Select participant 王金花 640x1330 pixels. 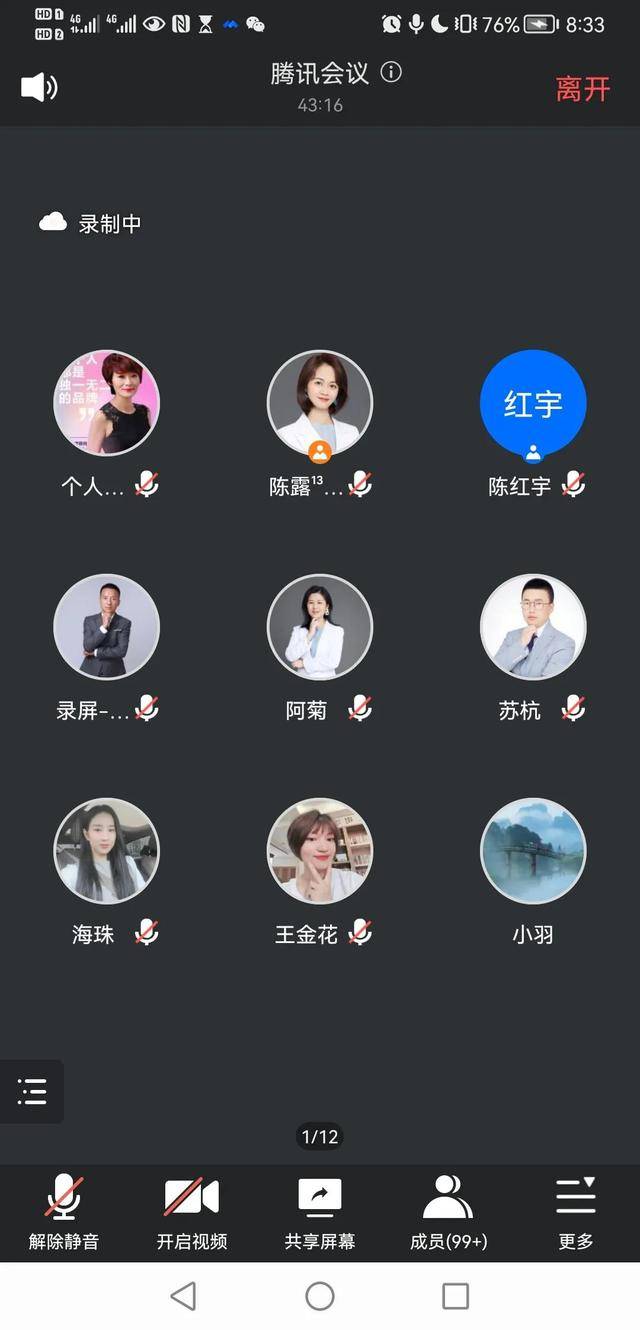(x=320, y=851)
